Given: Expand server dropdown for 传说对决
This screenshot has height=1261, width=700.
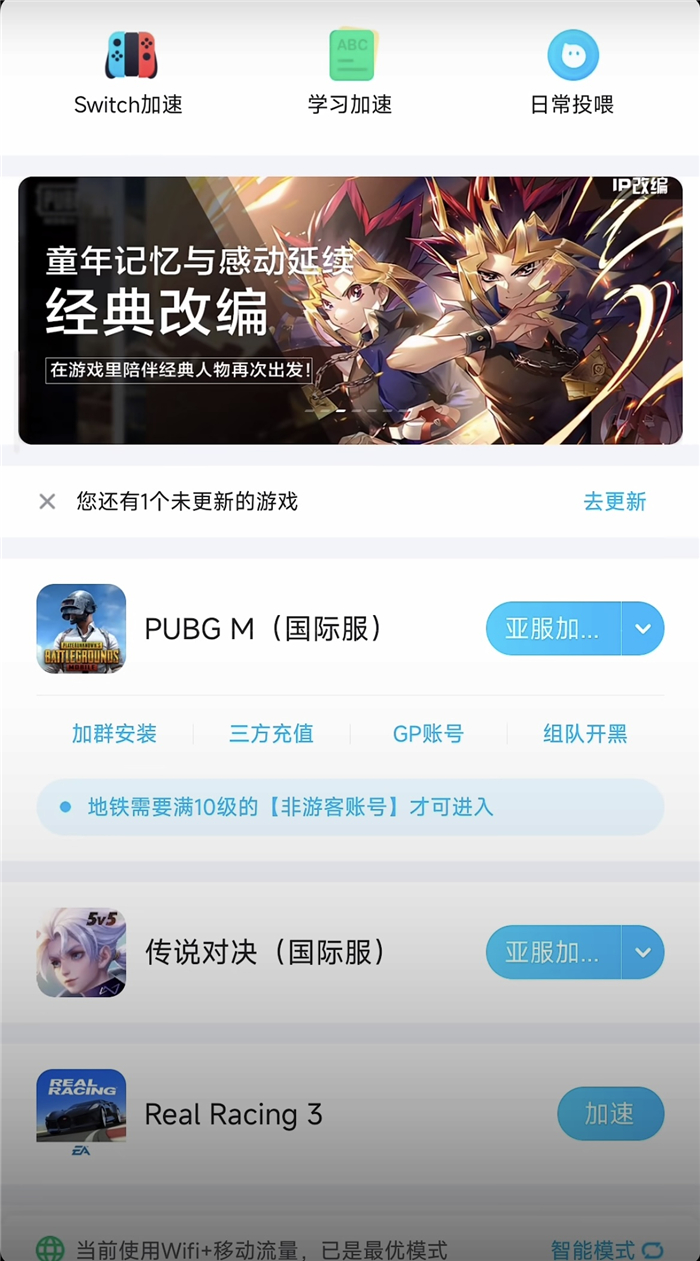Looking at the screenshot, I should [x=643, y=952].
